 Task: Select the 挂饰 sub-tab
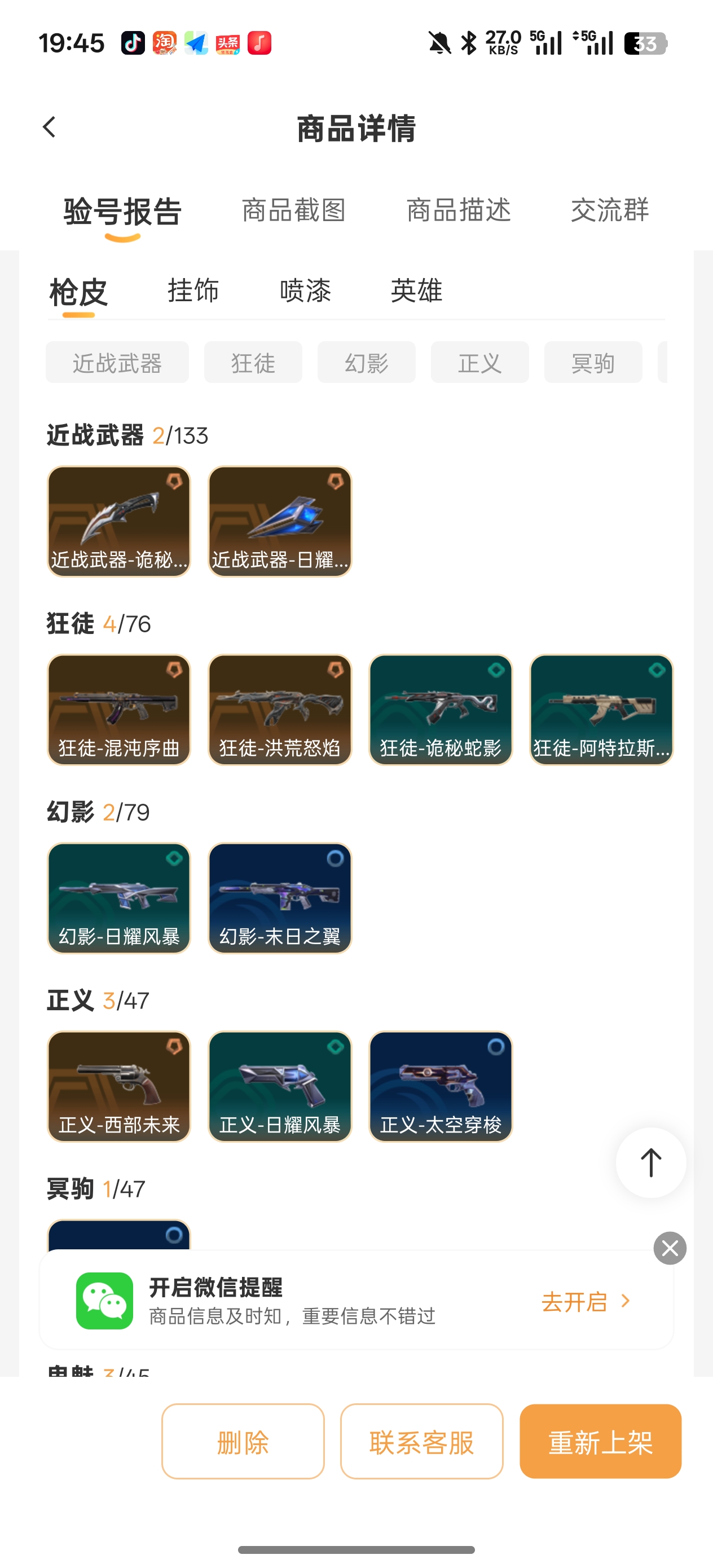(193, 290)
